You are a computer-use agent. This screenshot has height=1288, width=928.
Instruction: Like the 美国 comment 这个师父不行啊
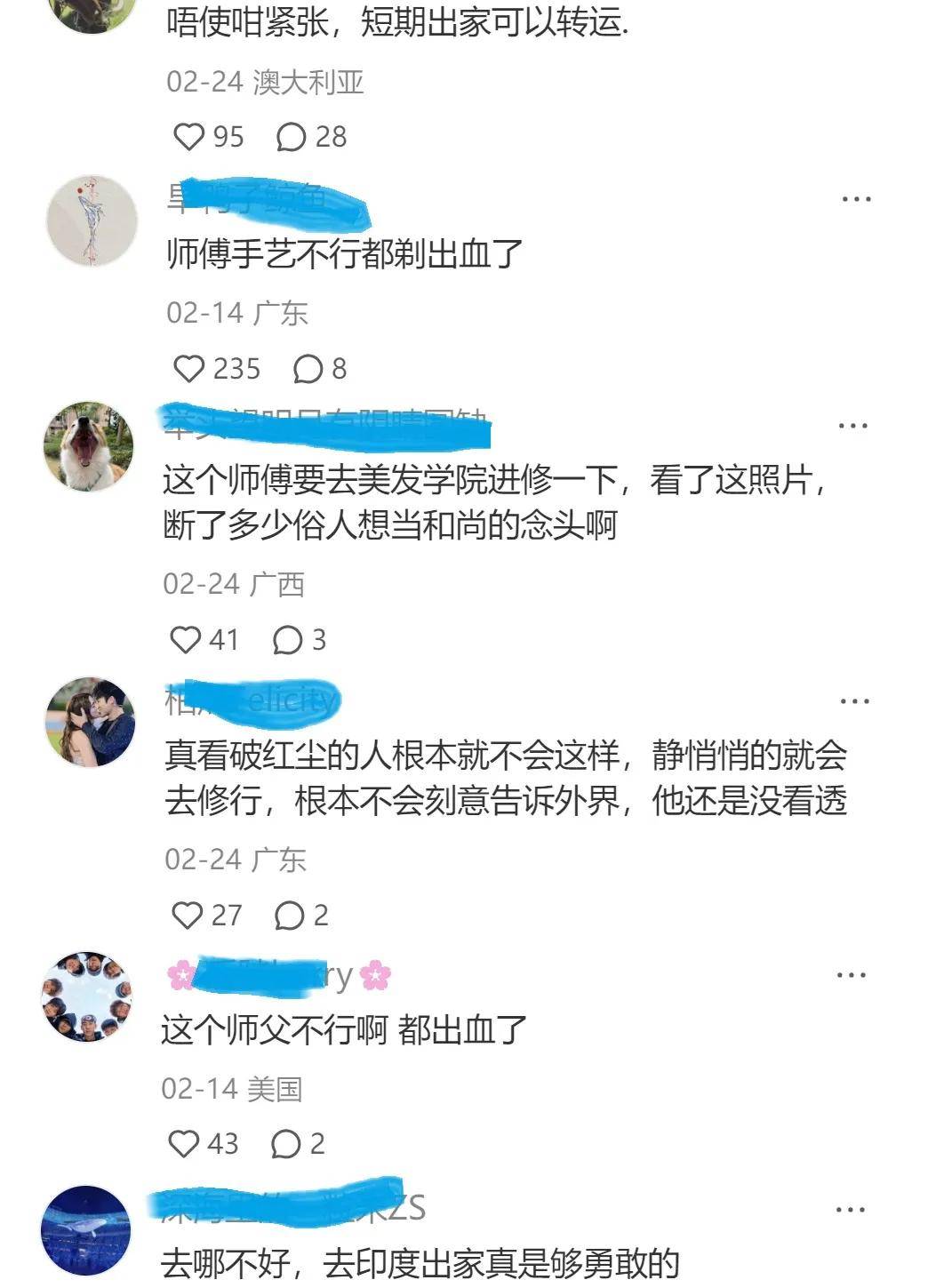coord(184,1144)
